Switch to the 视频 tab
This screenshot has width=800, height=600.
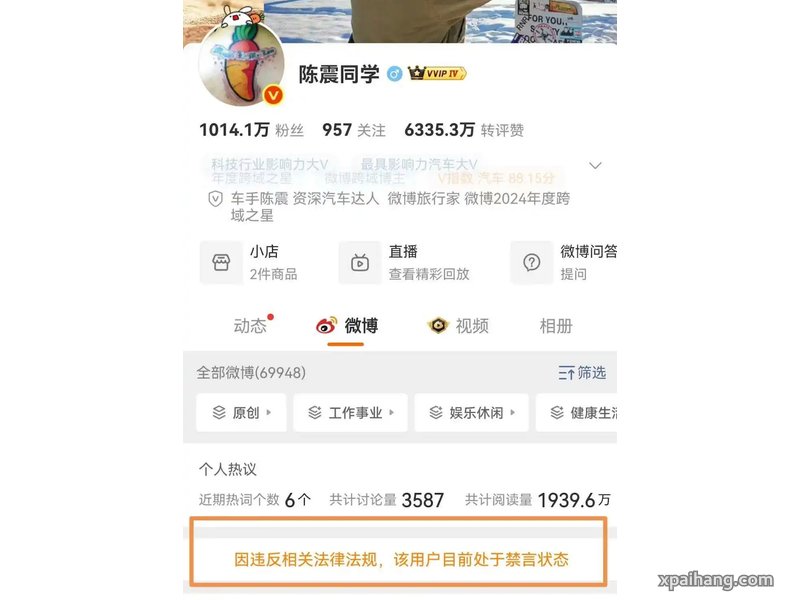(x=459, y=325)
